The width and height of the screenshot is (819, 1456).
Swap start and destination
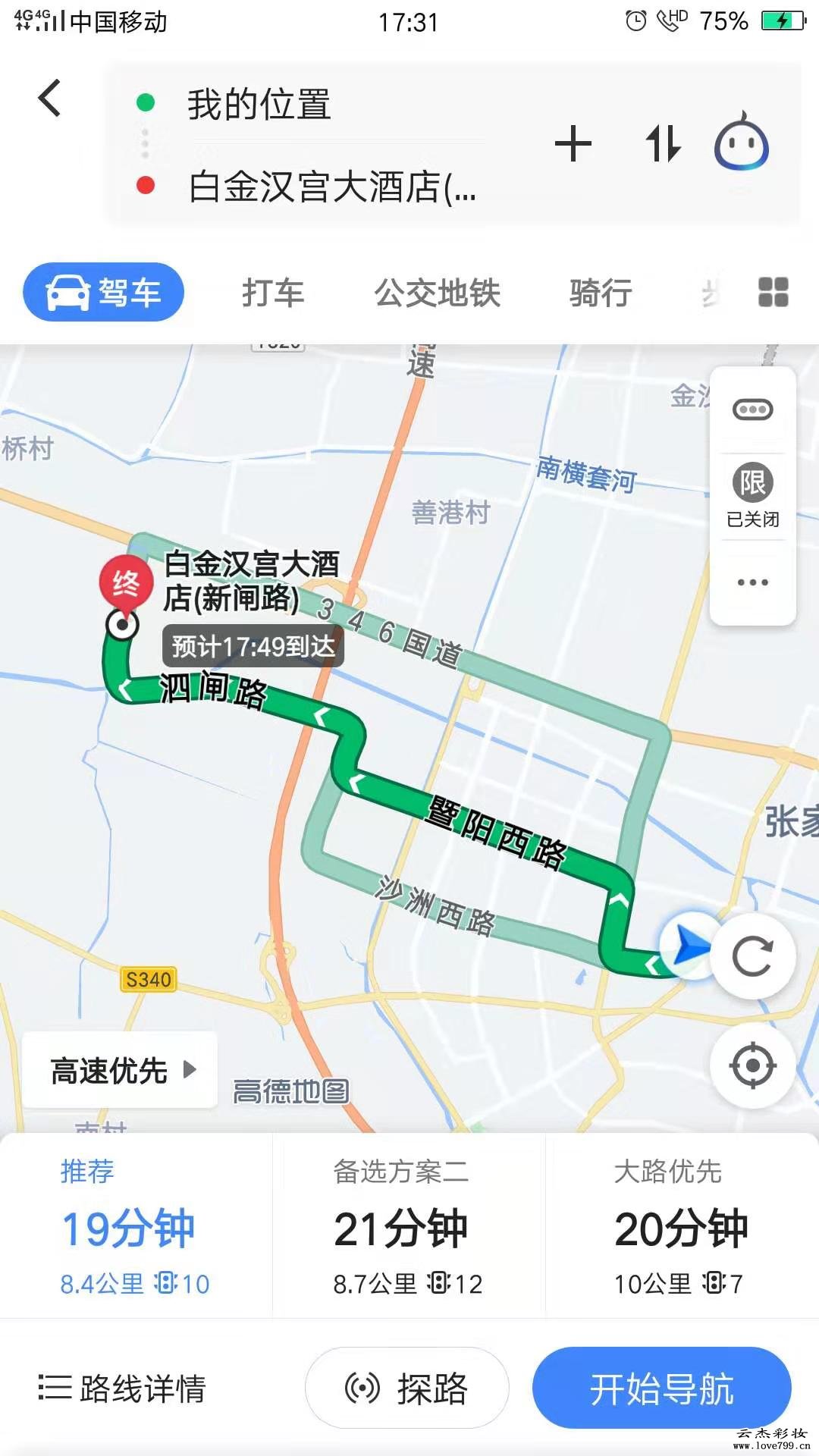(663, 144)
